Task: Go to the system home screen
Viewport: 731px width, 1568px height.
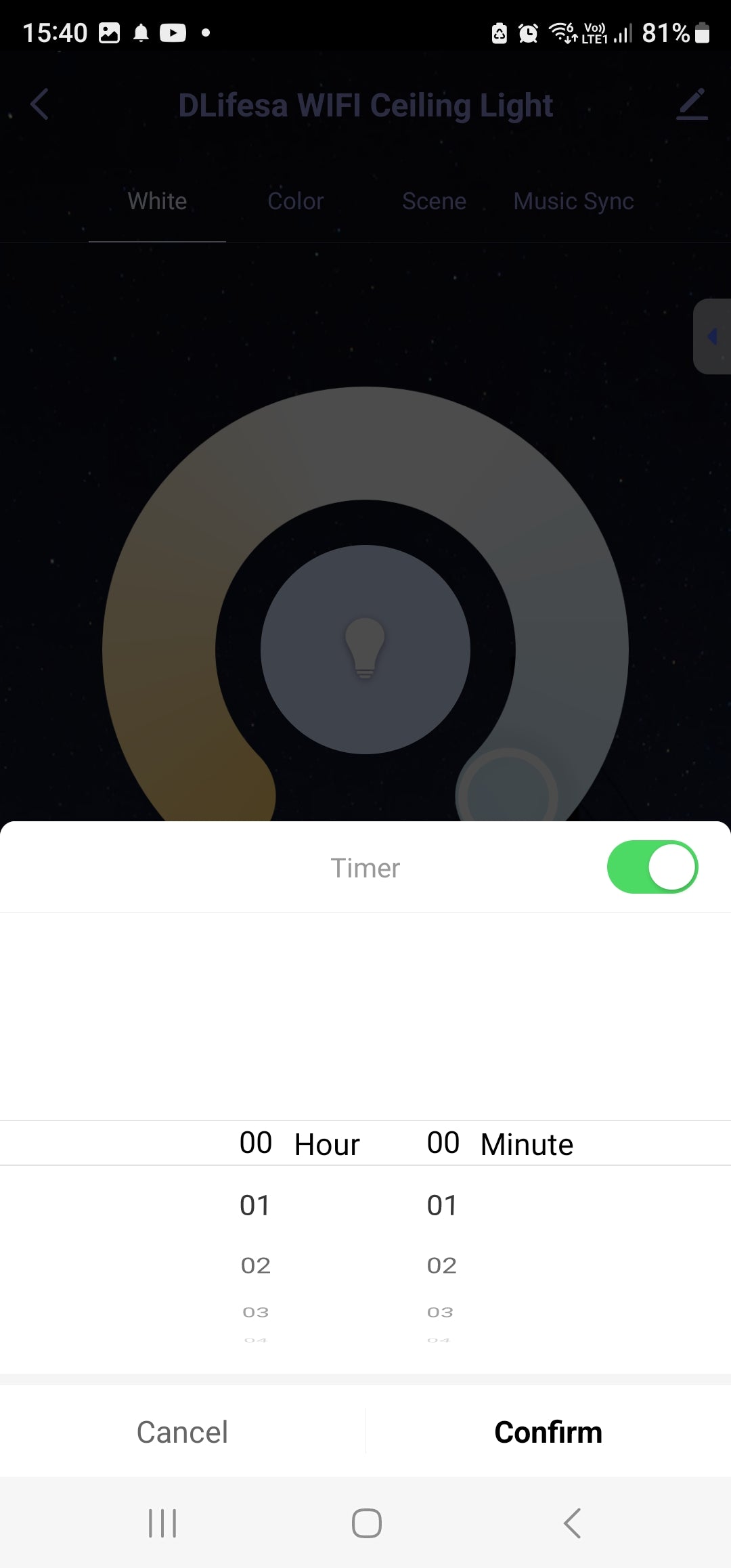Action: point(366,1523)
